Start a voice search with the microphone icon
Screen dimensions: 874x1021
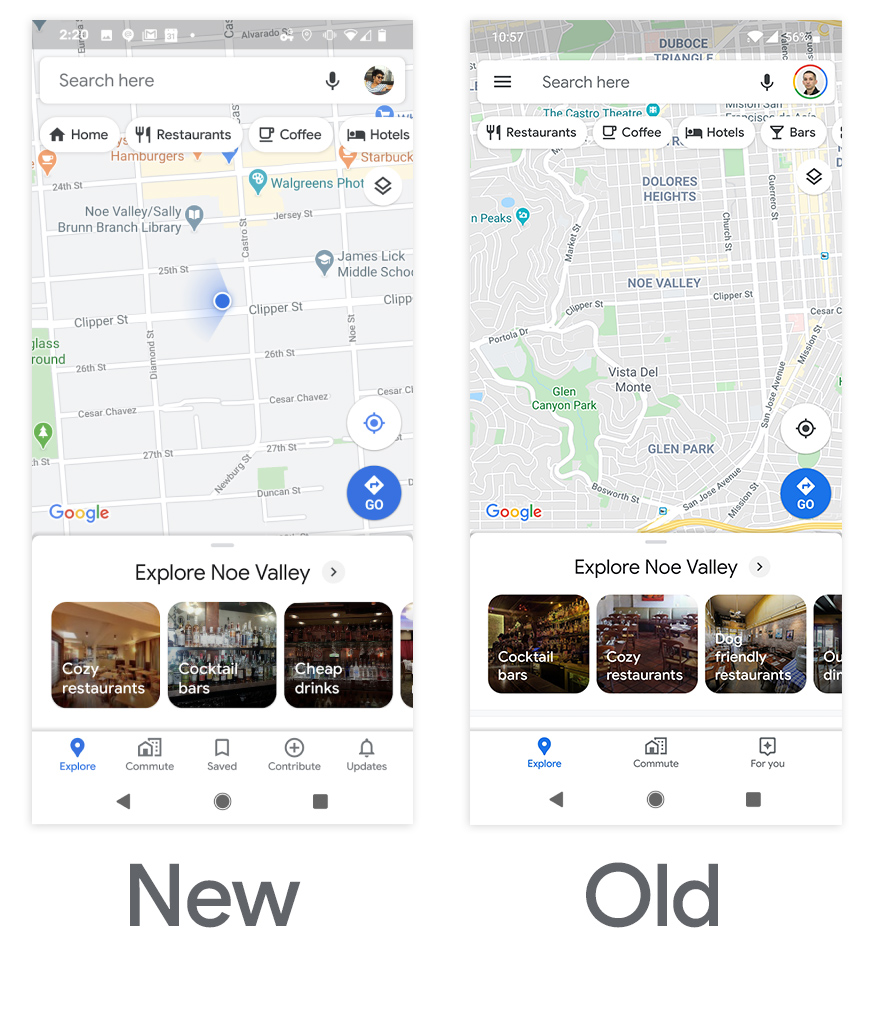point(332,81)
